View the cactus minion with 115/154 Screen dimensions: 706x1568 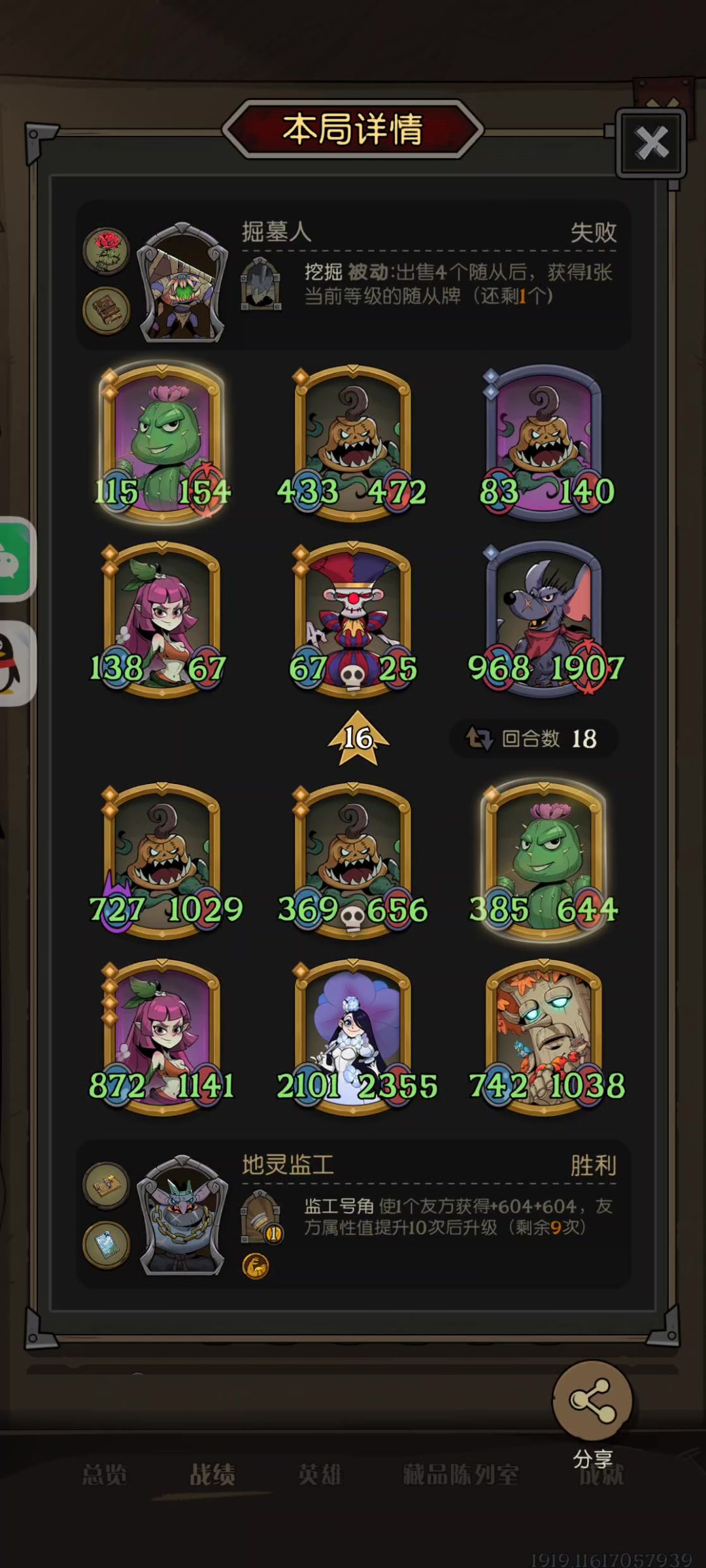(x=162, y=444)
